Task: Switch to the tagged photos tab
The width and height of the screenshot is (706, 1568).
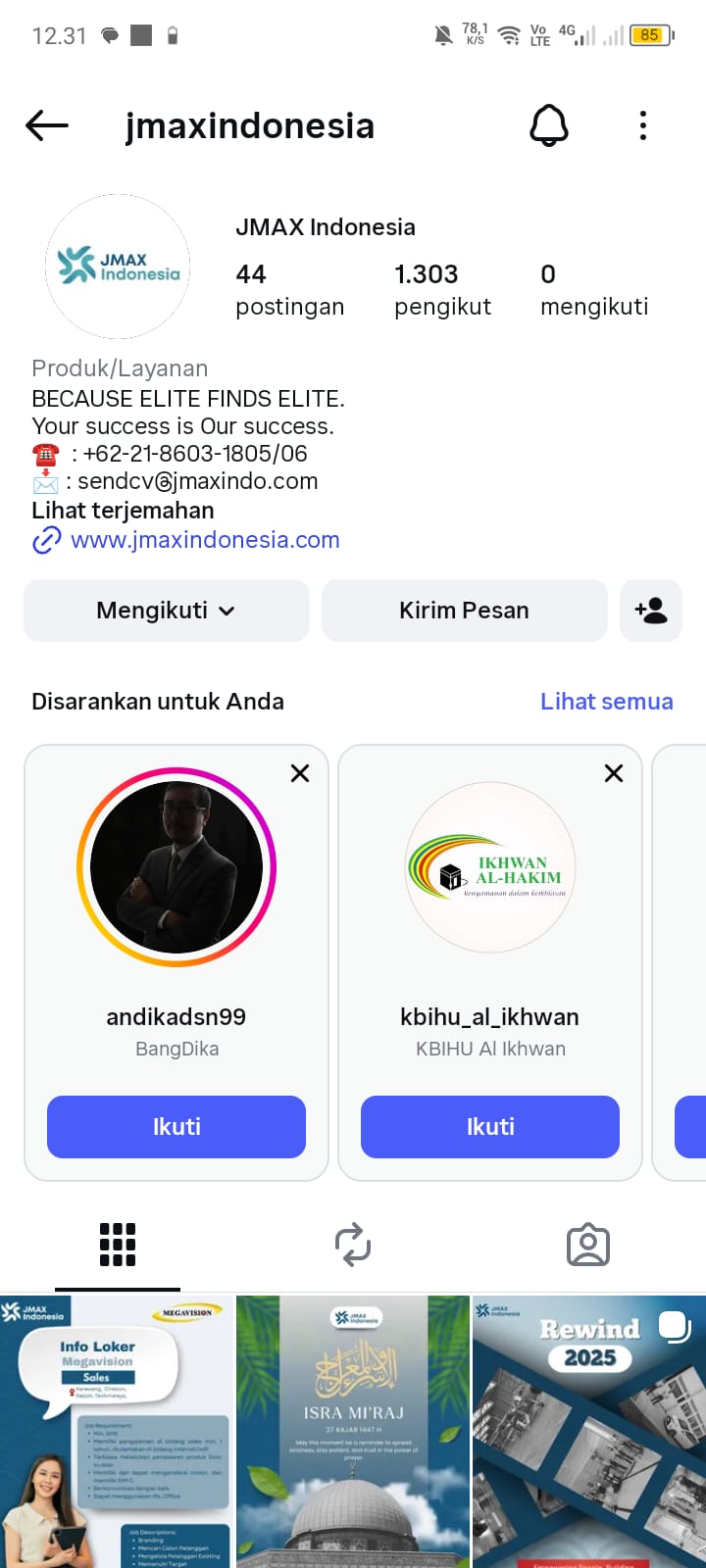Action: pos(588,1245)
